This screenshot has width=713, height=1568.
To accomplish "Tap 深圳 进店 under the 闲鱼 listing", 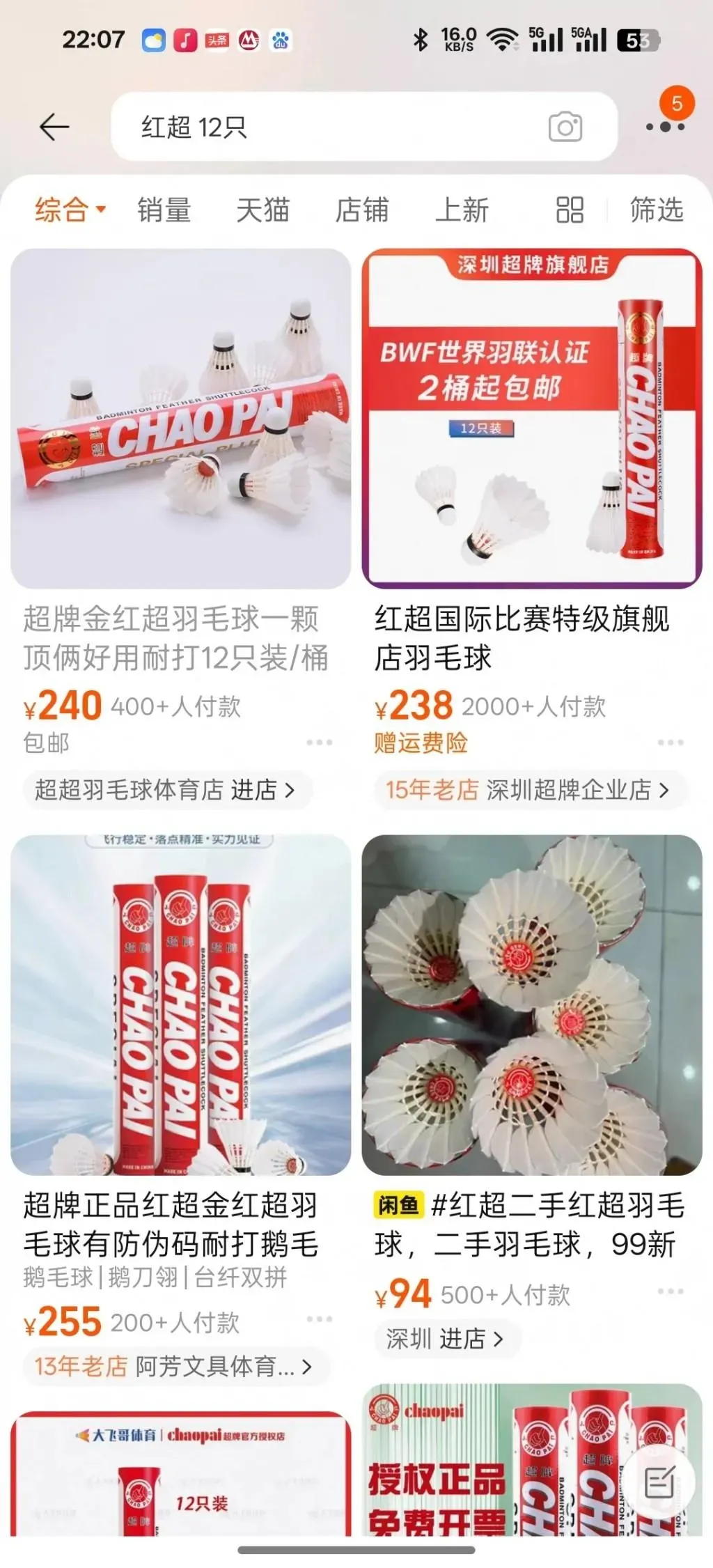I will coord(446,1339).
